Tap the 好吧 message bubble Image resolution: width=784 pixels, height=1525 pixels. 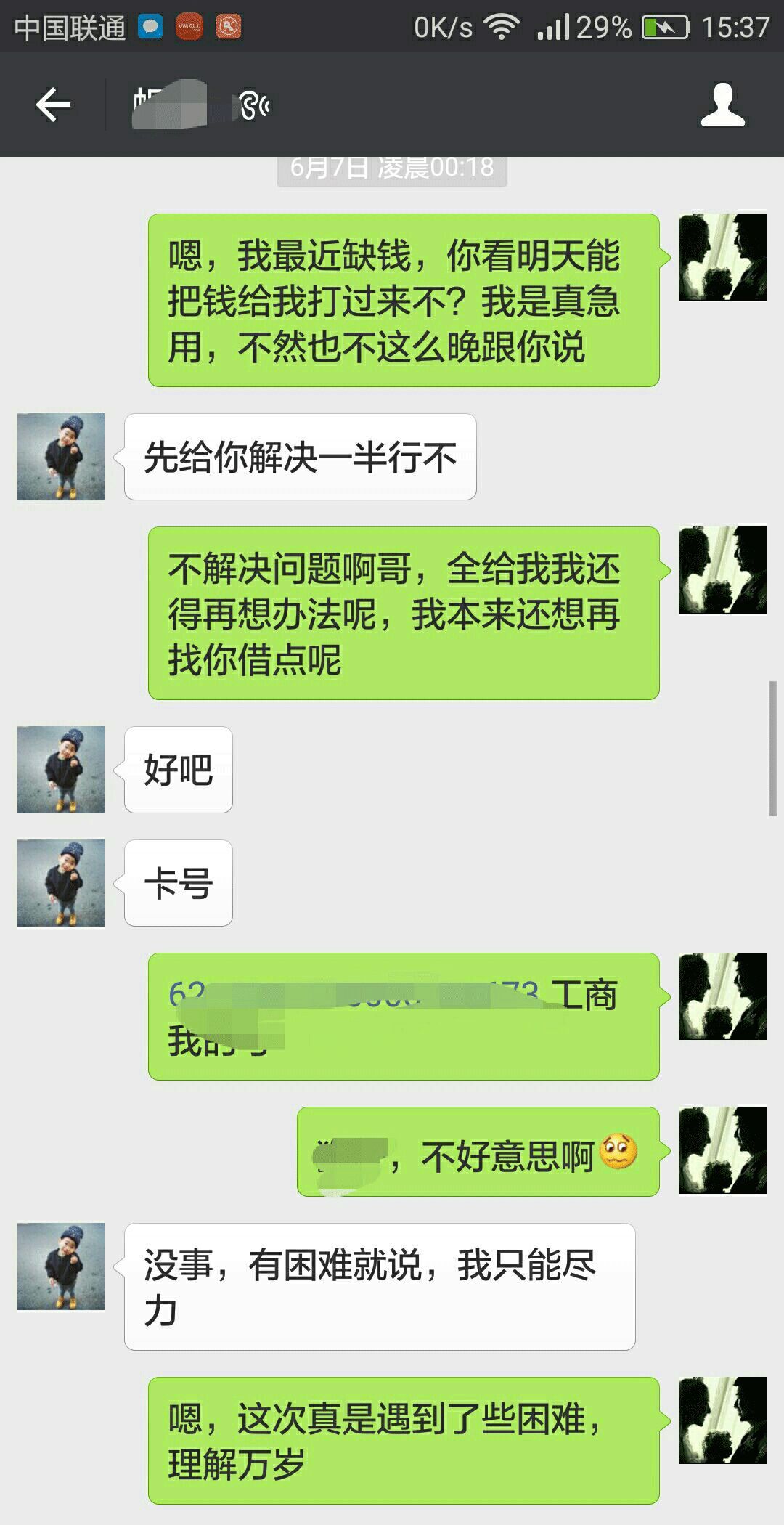[178, 771]
